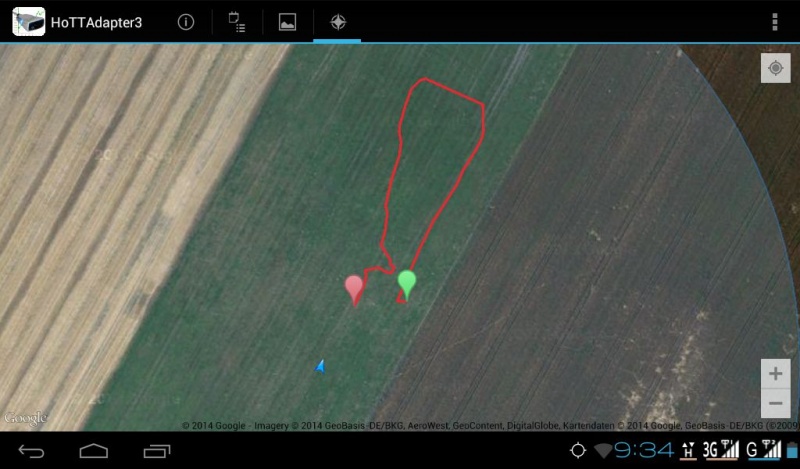Center map on my location
The height and width of the screenshot is (469, 800).
pos(775,68)
